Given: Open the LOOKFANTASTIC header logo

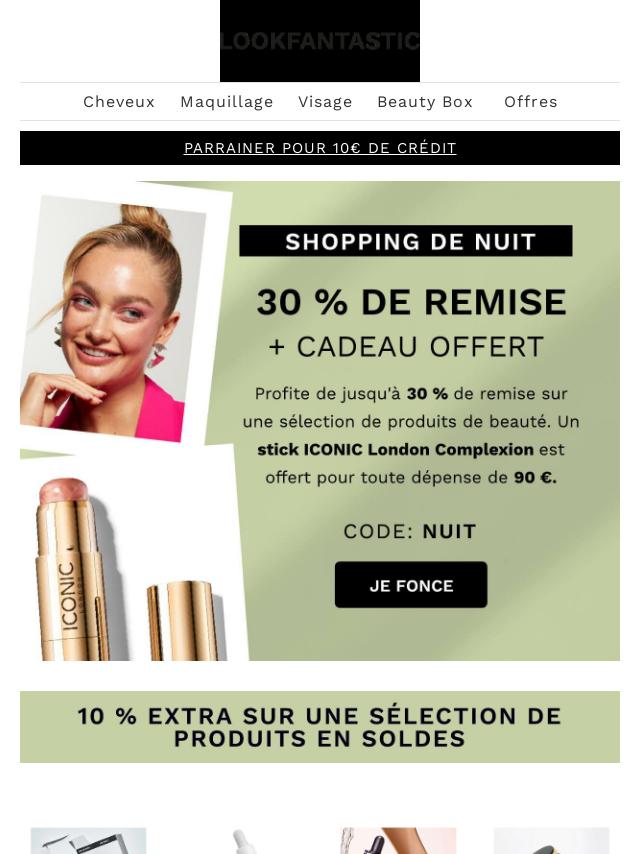Looking at the screenshot, I should point(320,41).
